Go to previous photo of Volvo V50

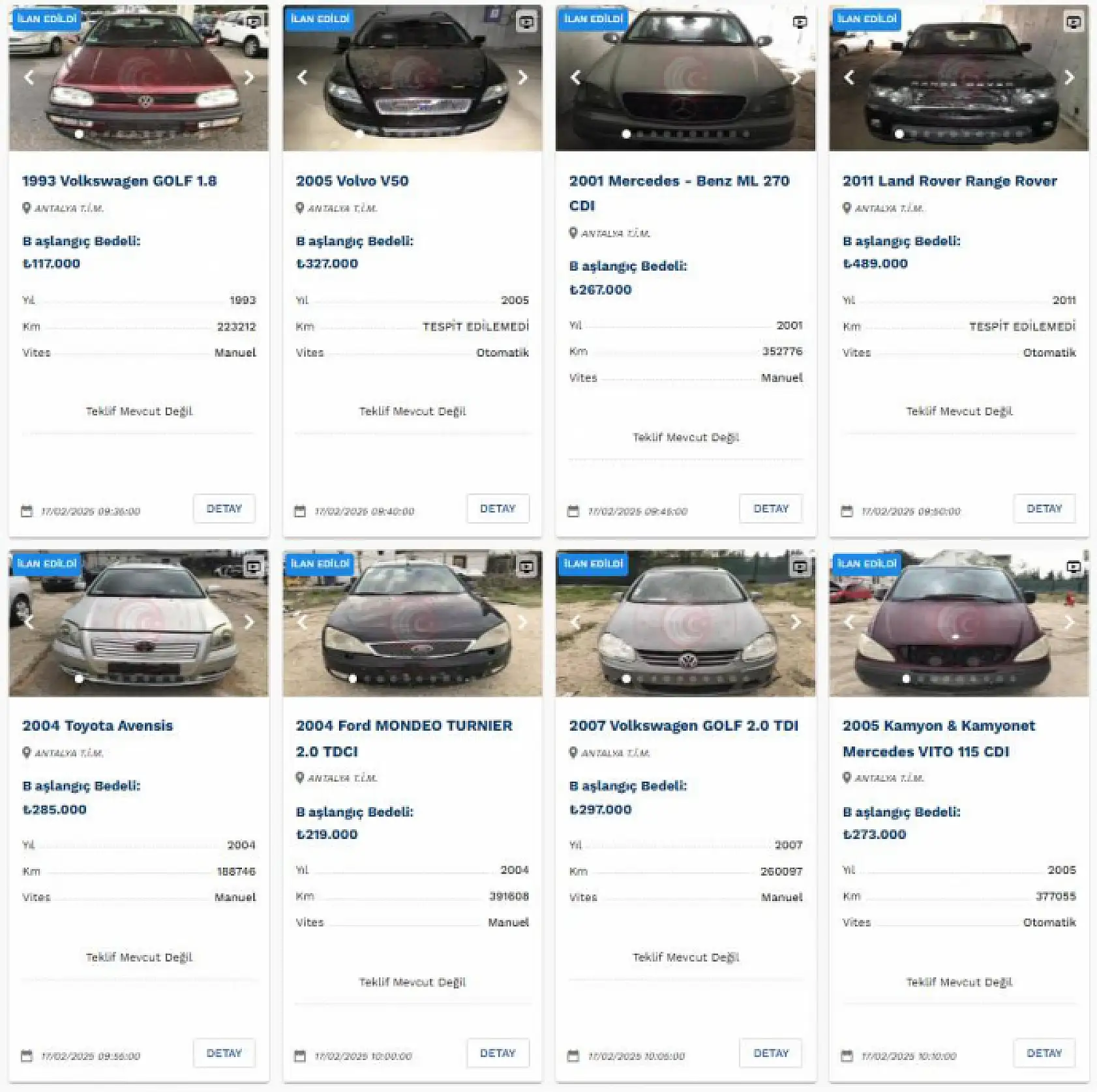302,78
